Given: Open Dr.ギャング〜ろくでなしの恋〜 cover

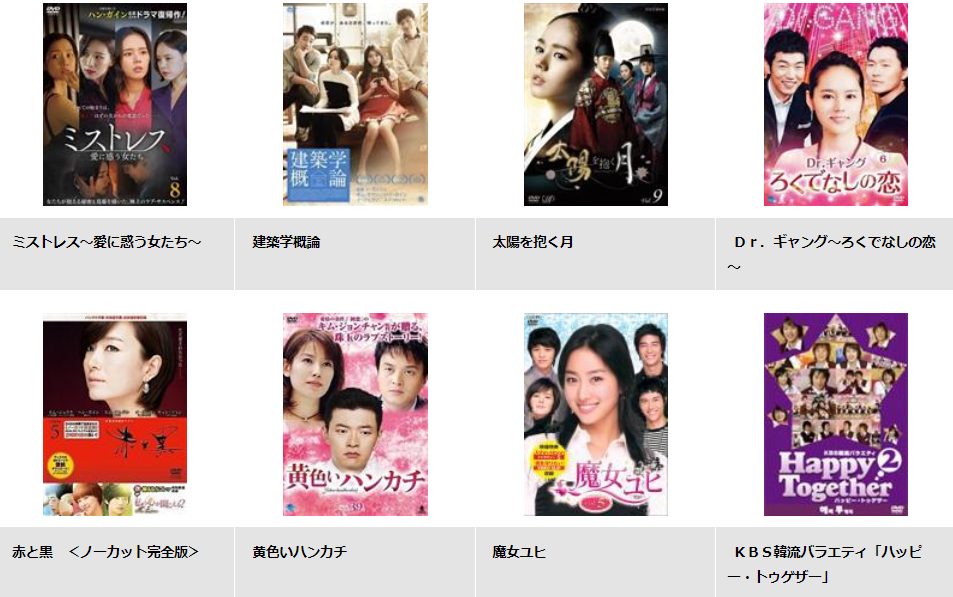Looking at the screenshot, I should click(x=836, y=105).
